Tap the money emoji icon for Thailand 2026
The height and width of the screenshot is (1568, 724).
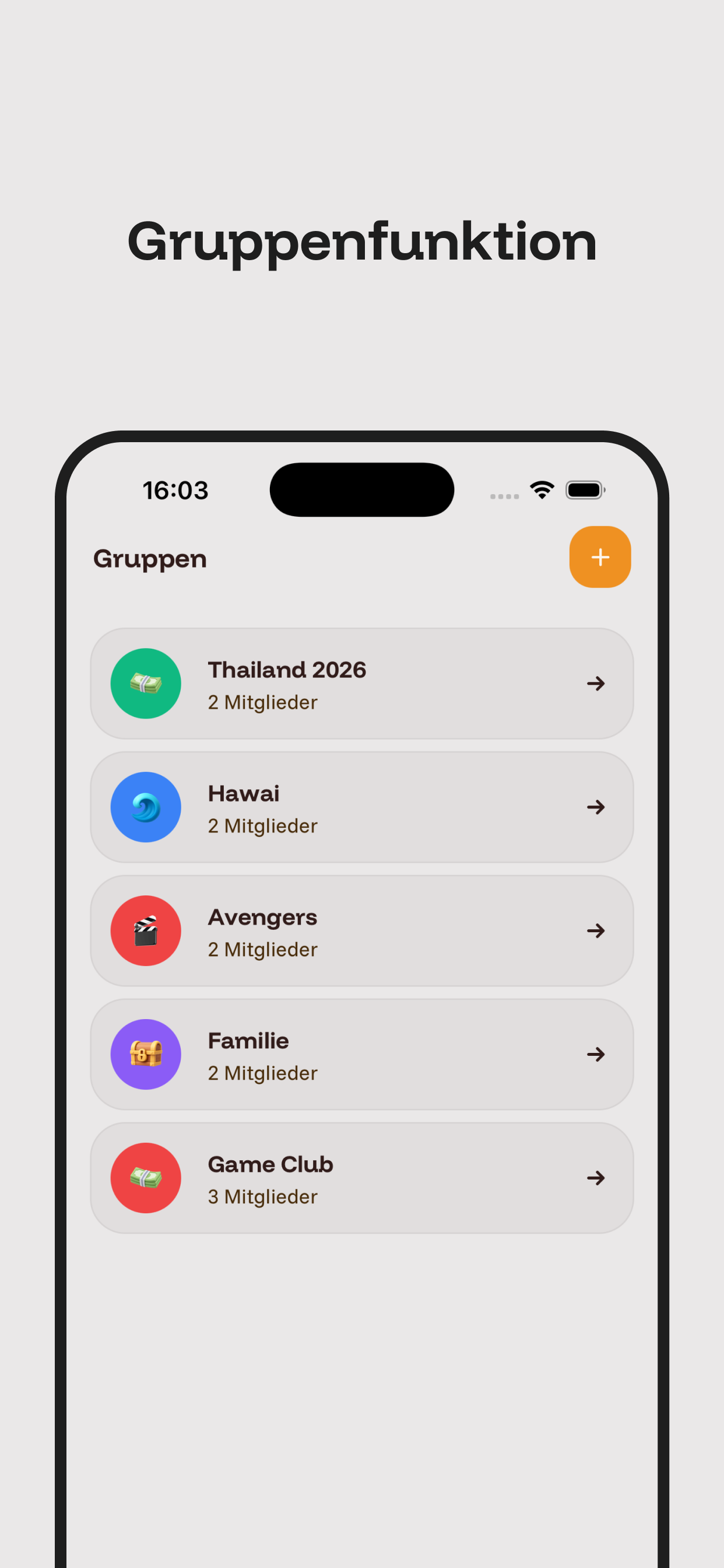[145, 683]
